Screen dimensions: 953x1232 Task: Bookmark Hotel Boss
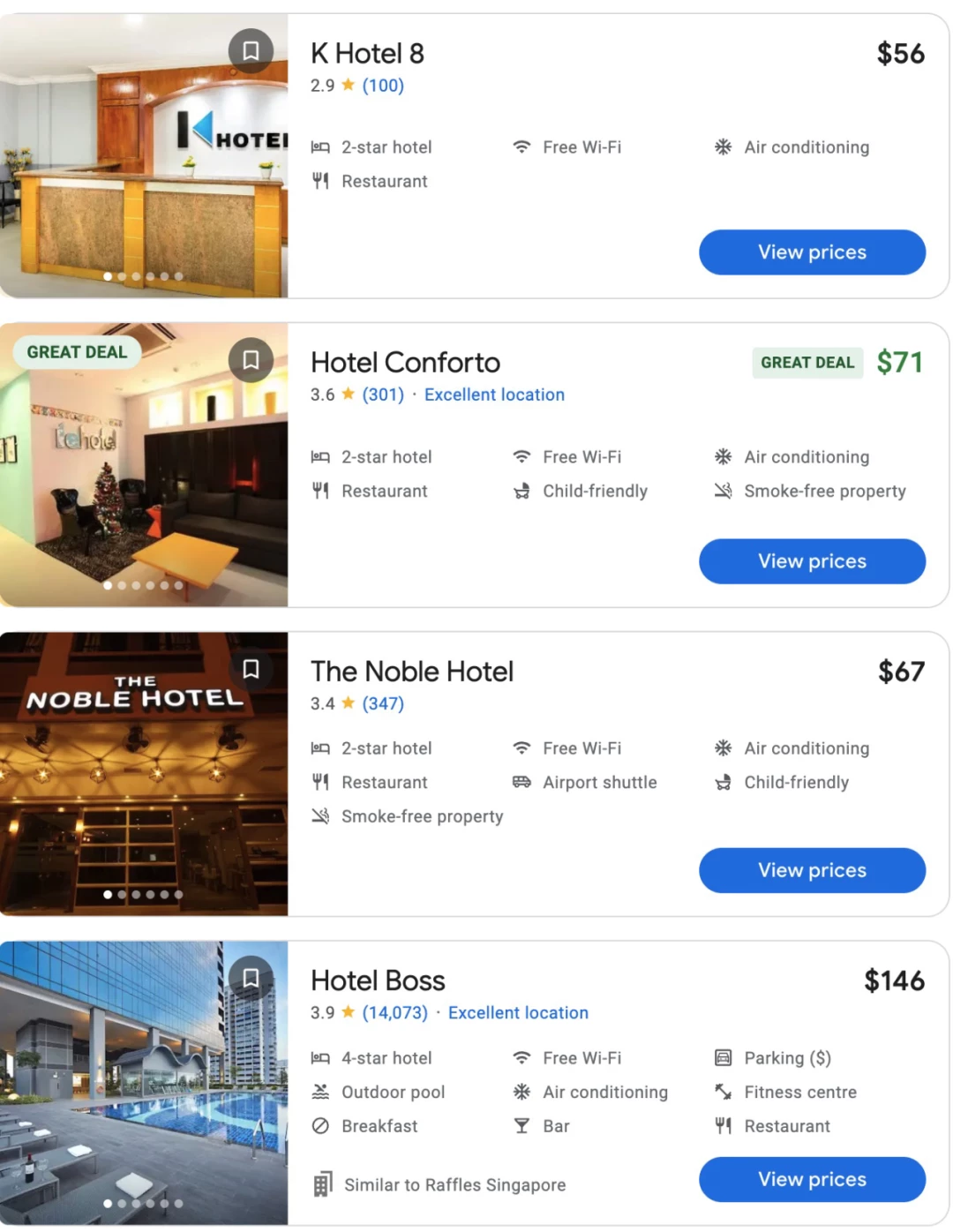[251, 978]
